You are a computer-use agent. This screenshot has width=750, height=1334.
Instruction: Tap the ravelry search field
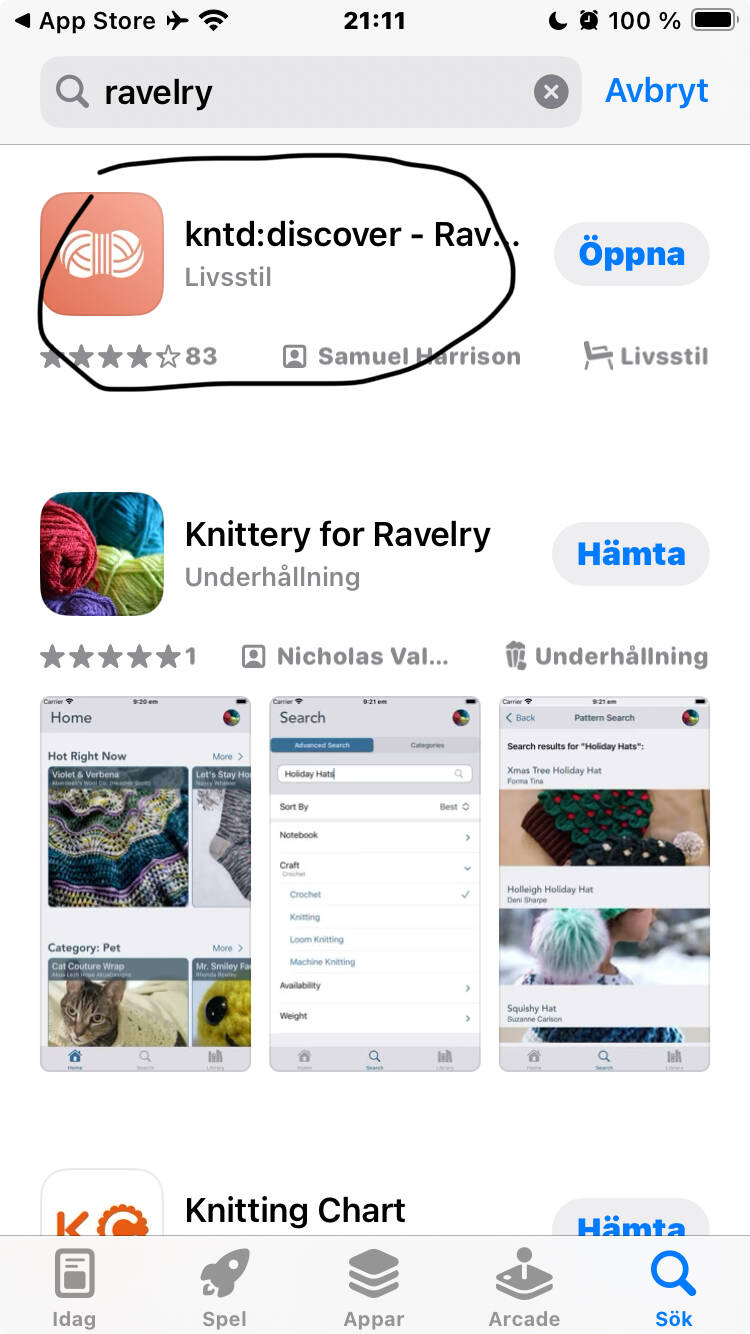pyautogui.click(x=310, y=92)
